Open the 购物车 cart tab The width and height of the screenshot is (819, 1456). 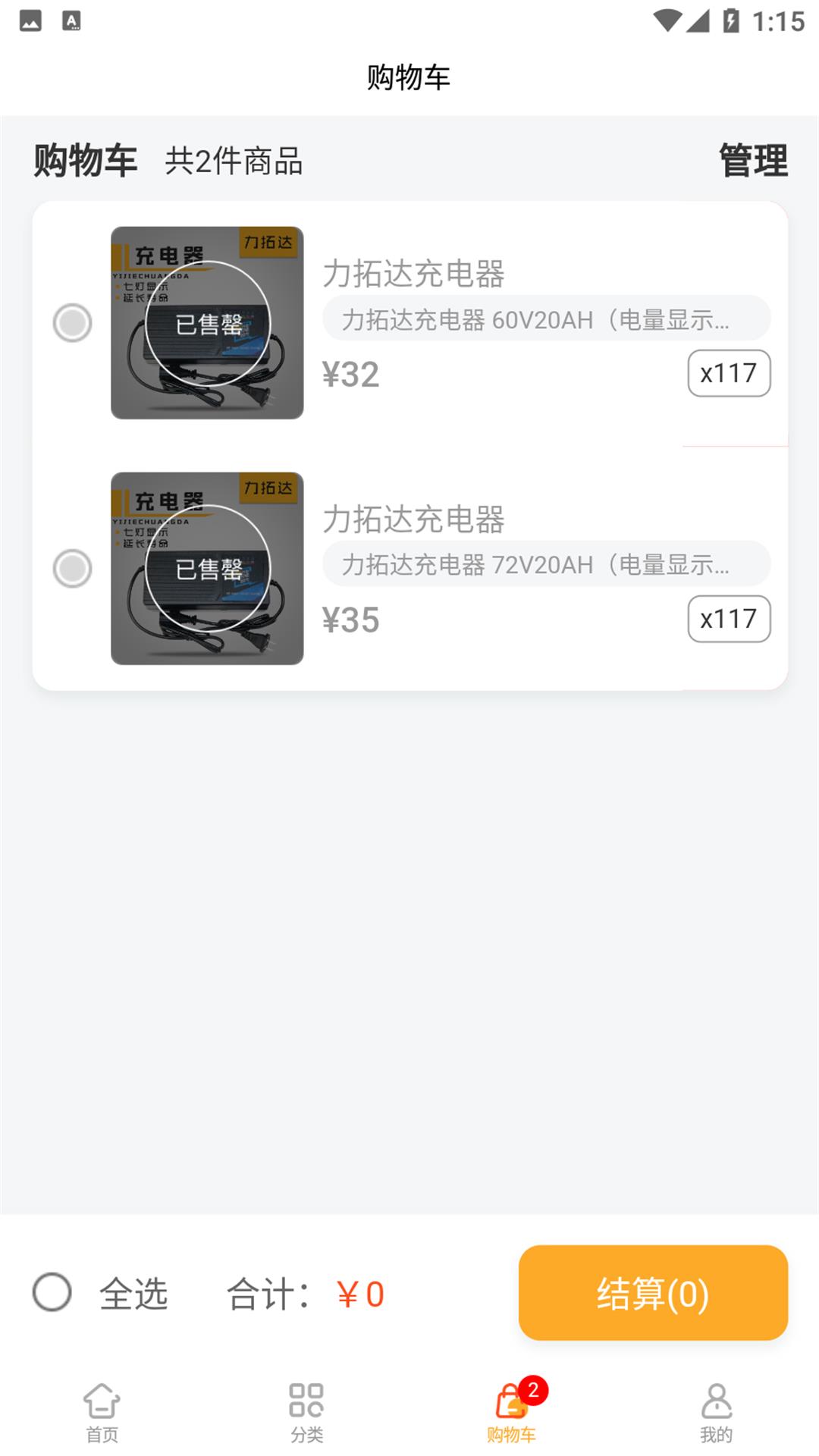coord(512,1412)
